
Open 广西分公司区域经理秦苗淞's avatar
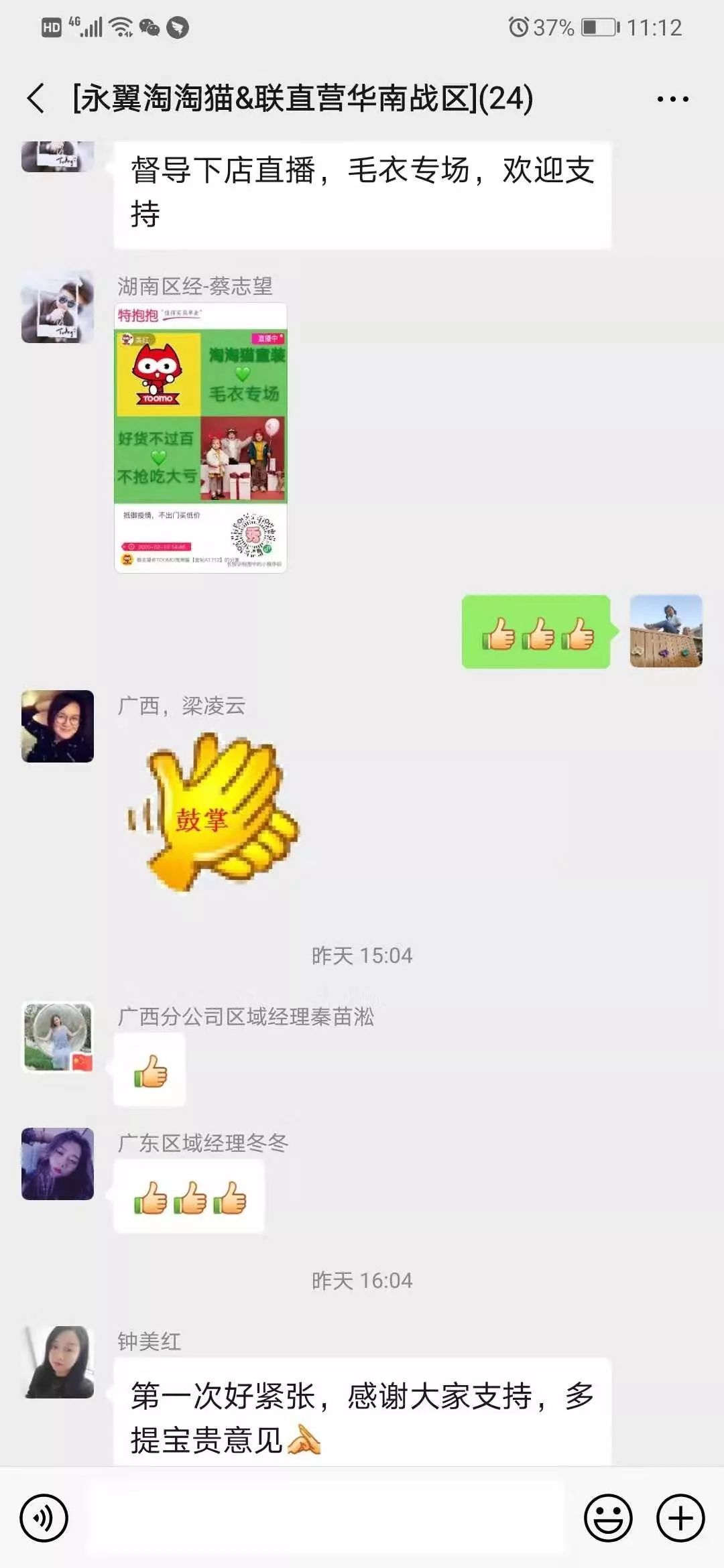tap(58, 1037)
